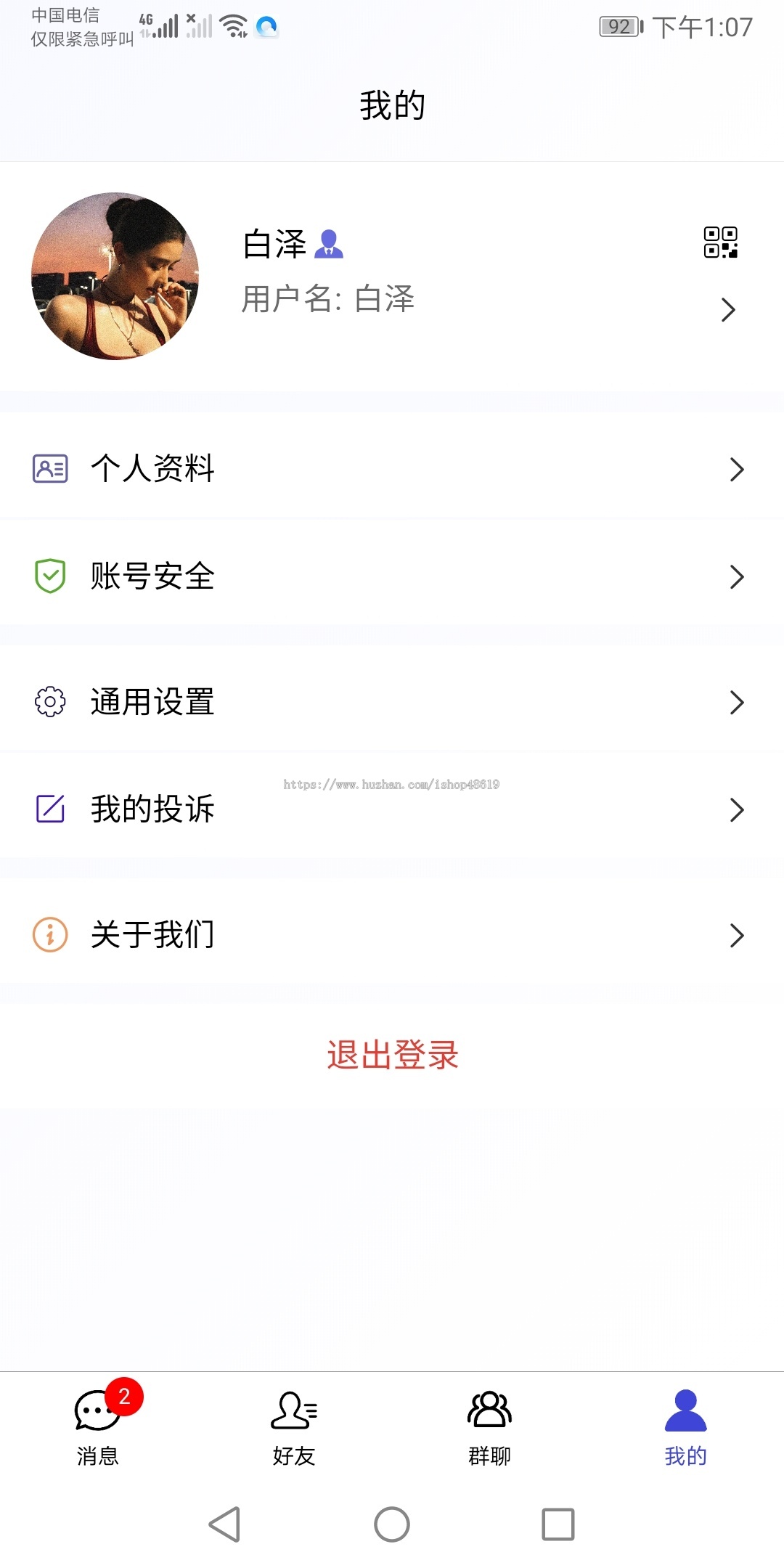Click the 个人资料 ID card icon
The height and width of the screenshot is (1568, 784).
click(x=48, y=470)
